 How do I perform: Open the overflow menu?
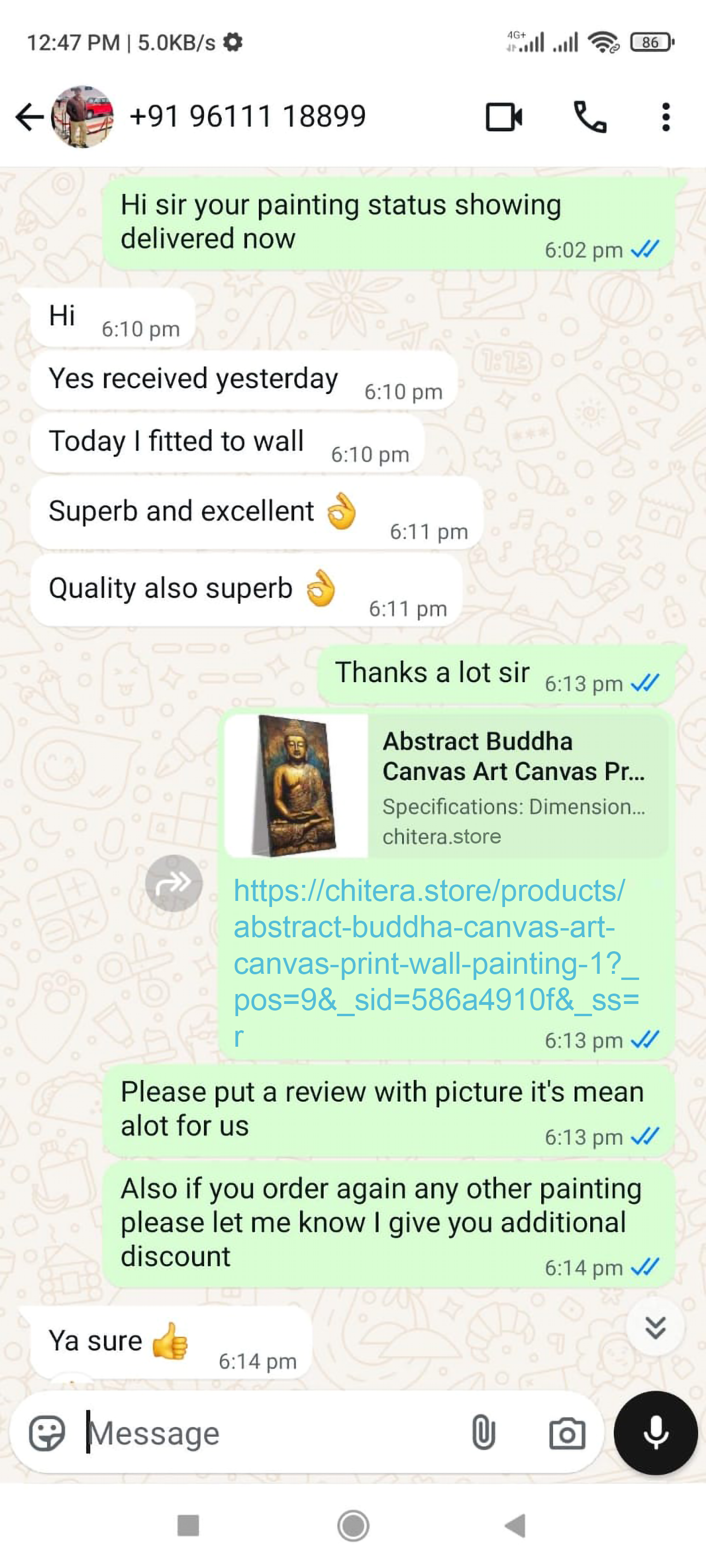(666, 117)
